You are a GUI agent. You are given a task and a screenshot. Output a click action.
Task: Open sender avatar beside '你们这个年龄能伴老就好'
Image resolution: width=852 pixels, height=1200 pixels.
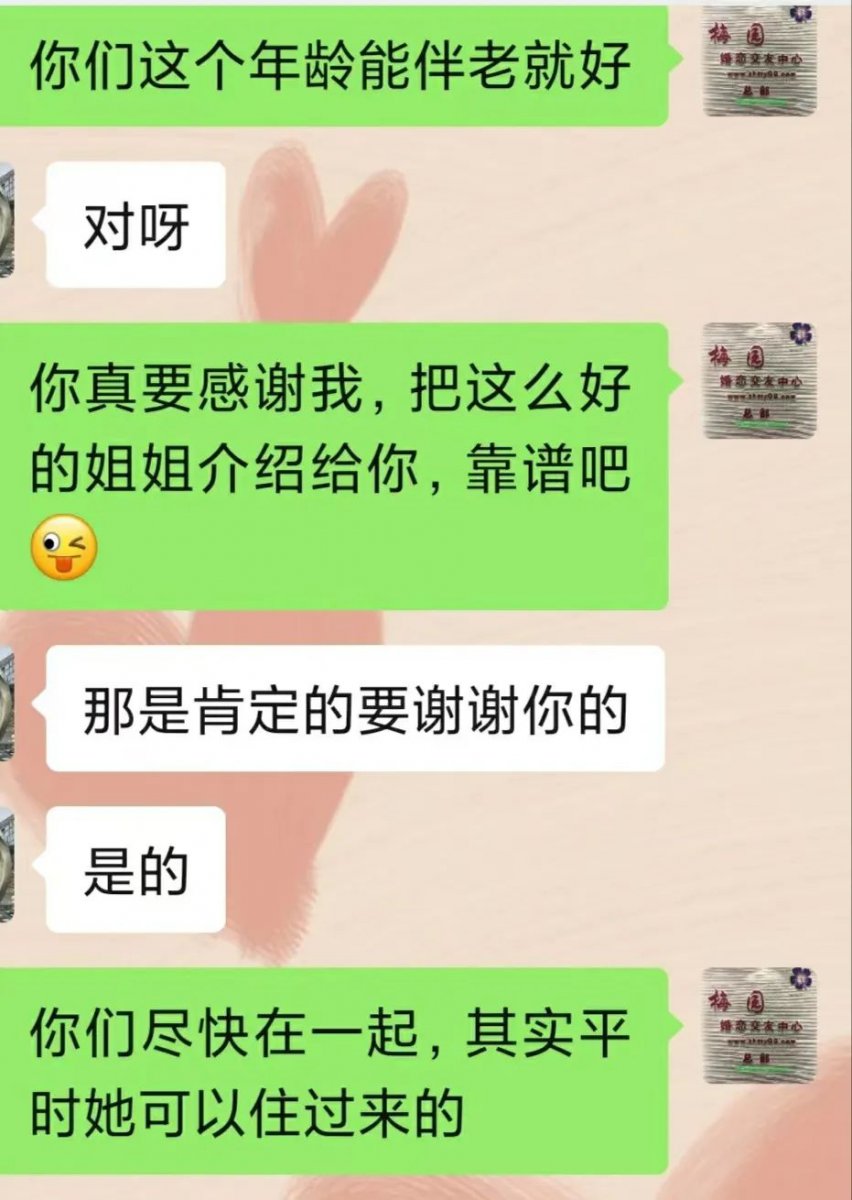760,62
